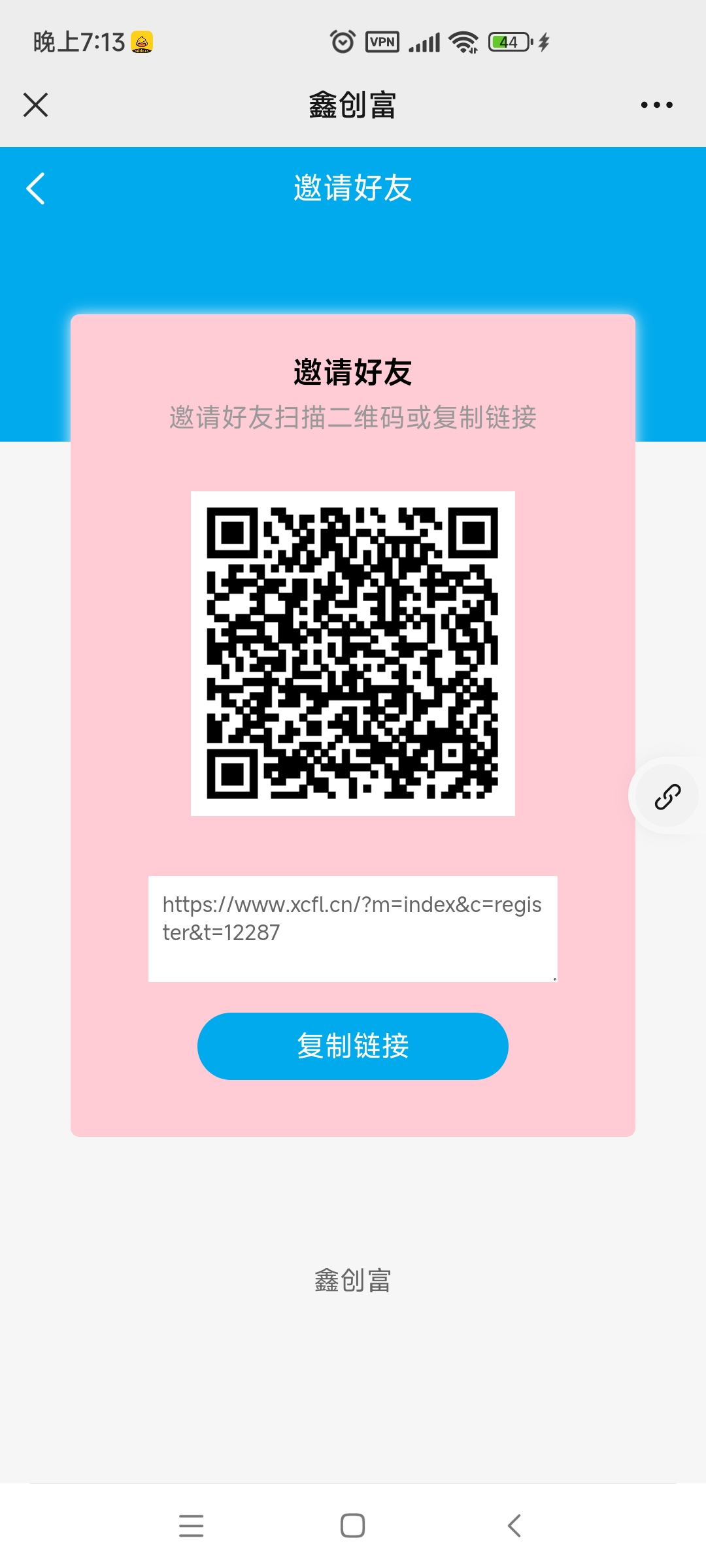The height and width of the screenshot is (1568, 706).
Task: Tap the 鑫创富 title text
Action: pyautogui.click(x=353, y=105)
